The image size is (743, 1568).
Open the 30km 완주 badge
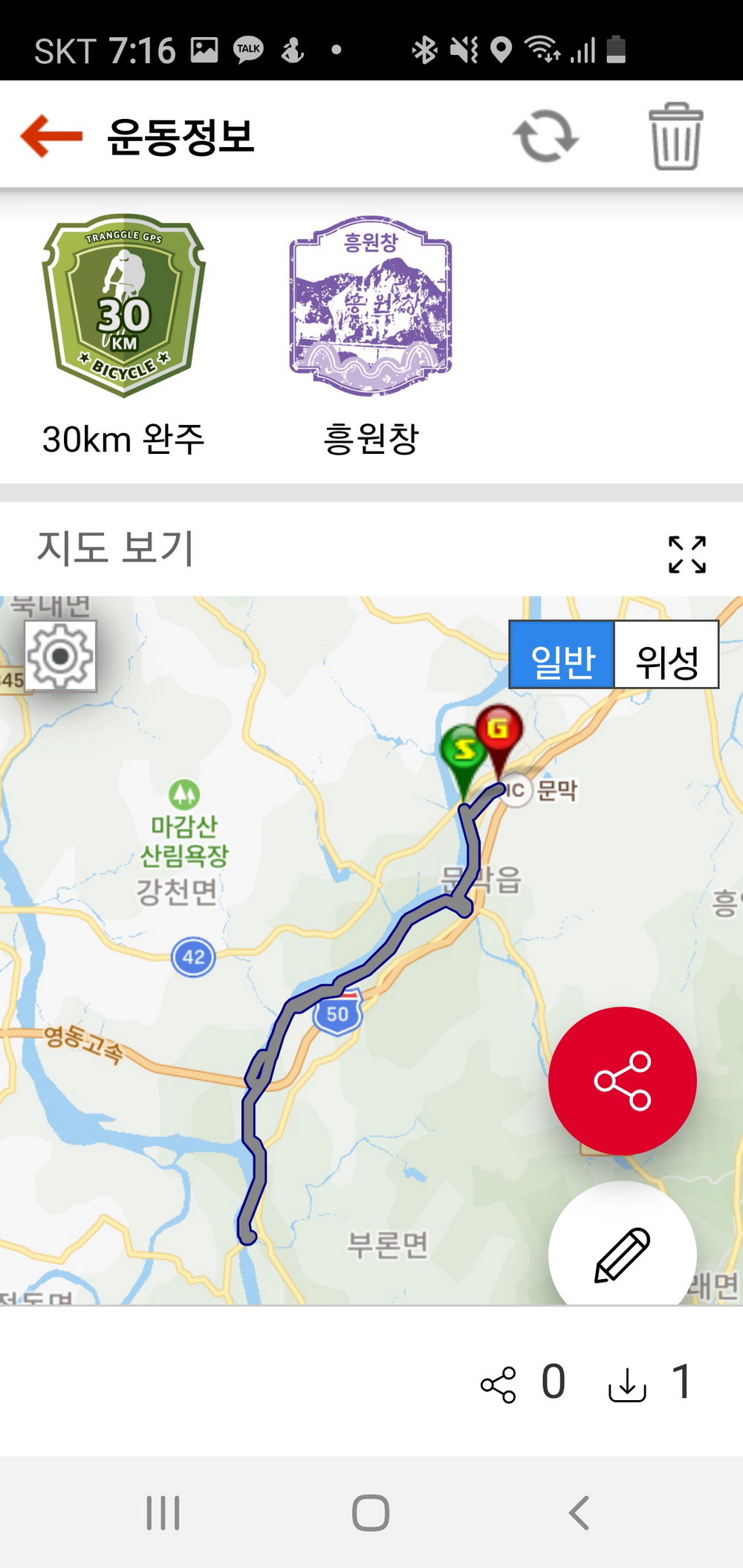click(124, 306)
